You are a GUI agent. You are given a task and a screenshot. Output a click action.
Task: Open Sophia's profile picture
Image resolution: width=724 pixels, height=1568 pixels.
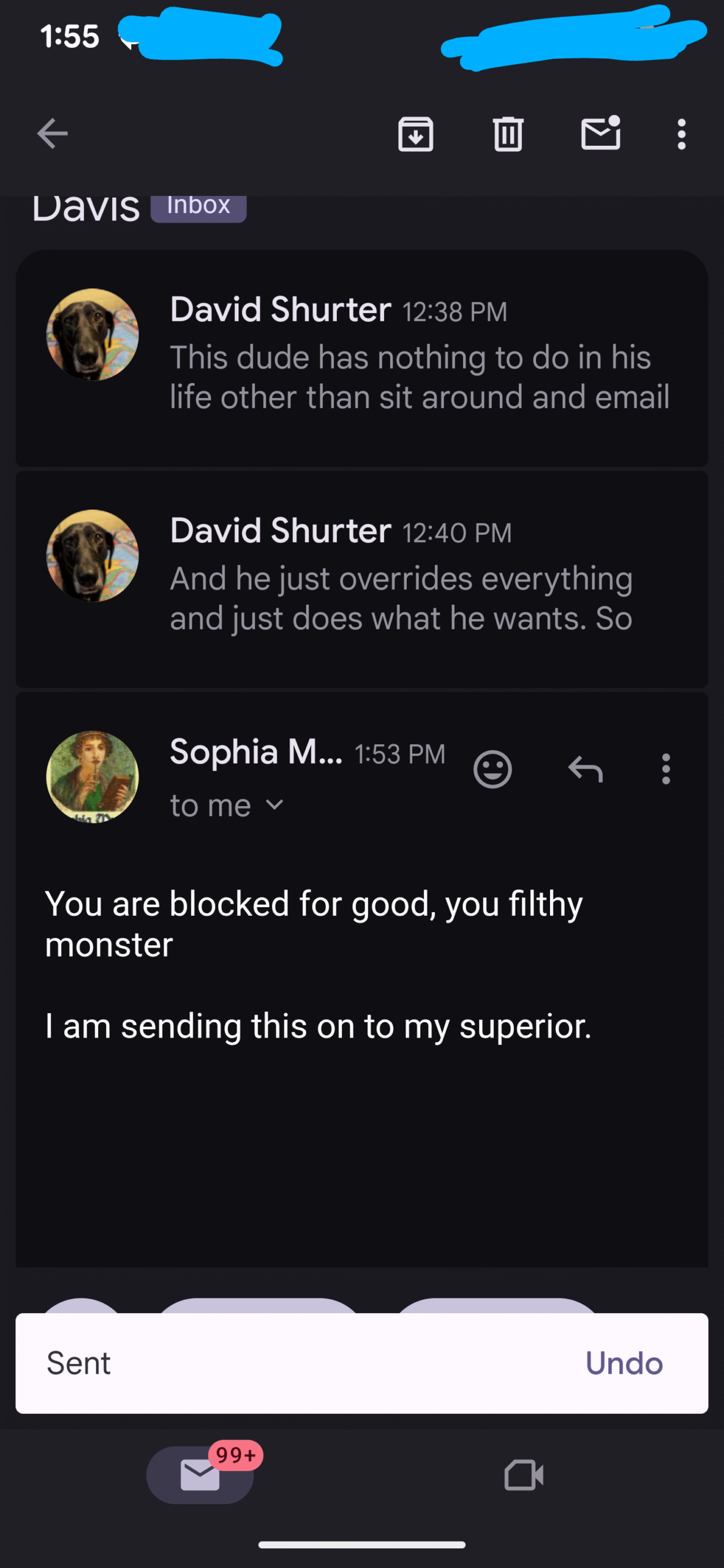(92, 777)
